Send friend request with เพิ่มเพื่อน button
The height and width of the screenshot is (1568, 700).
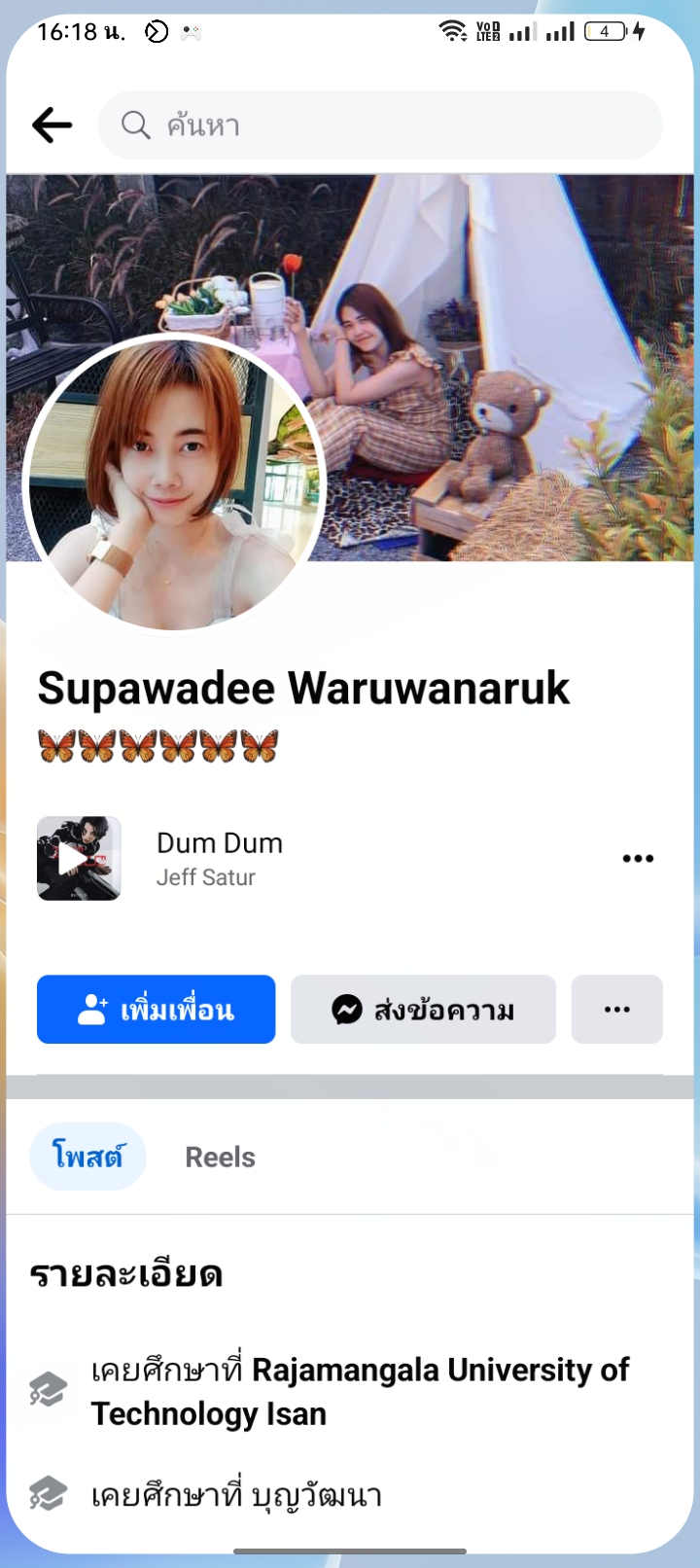156,1010
